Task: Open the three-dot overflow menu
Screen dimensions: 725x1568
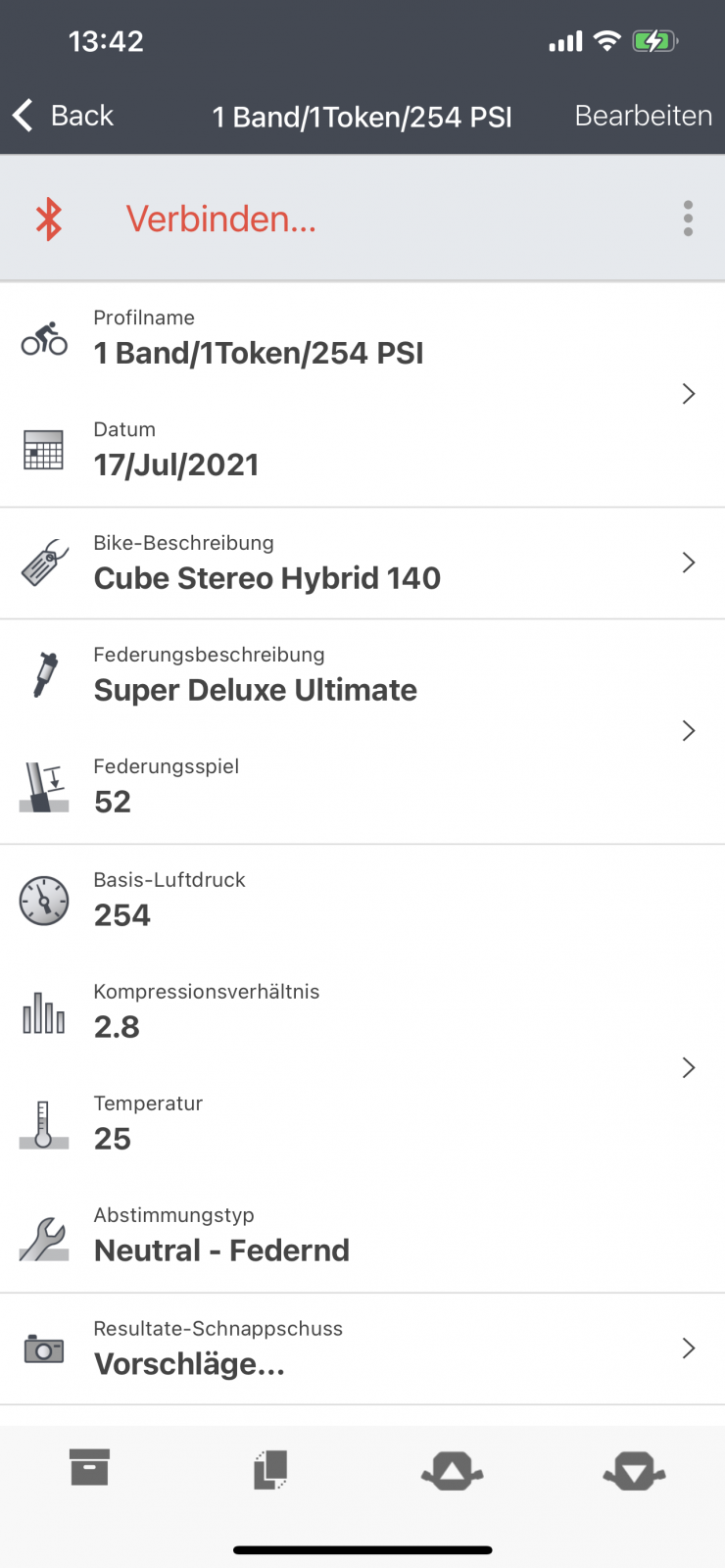Action: coord(688,219)
